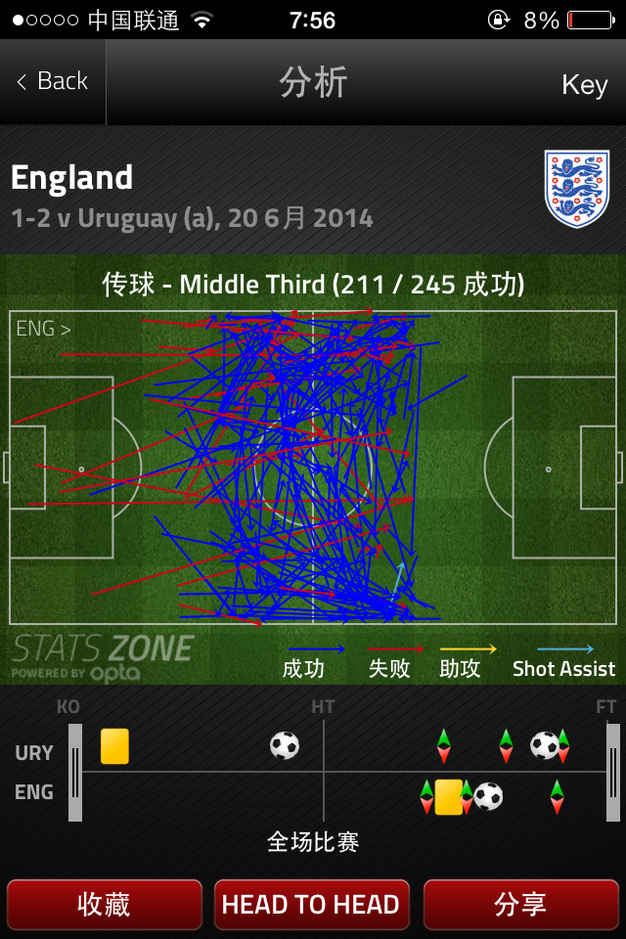Open the Key legend
This screenshot has height=939, width=626.
click(584, 85)
